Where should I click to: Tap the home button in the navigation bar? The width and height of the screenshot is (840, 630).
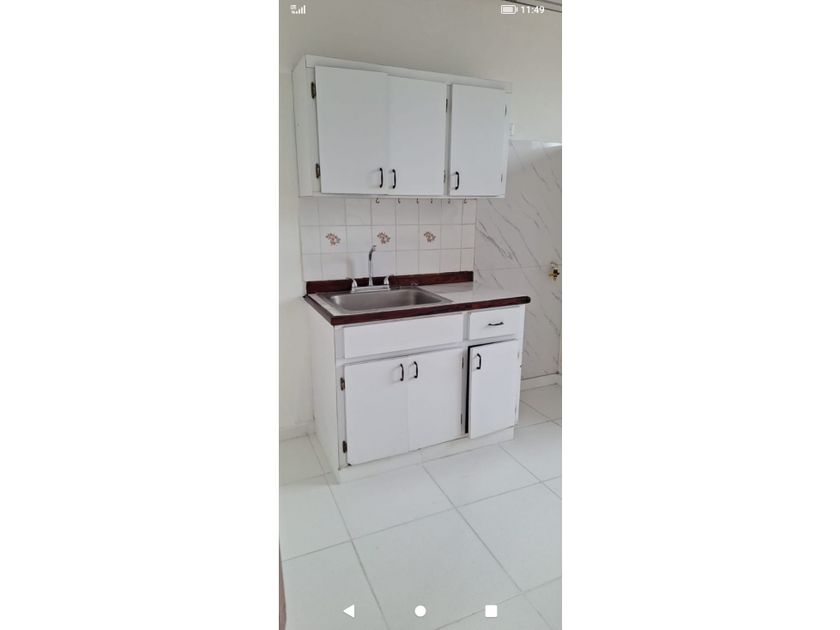(x=420, y=610)
